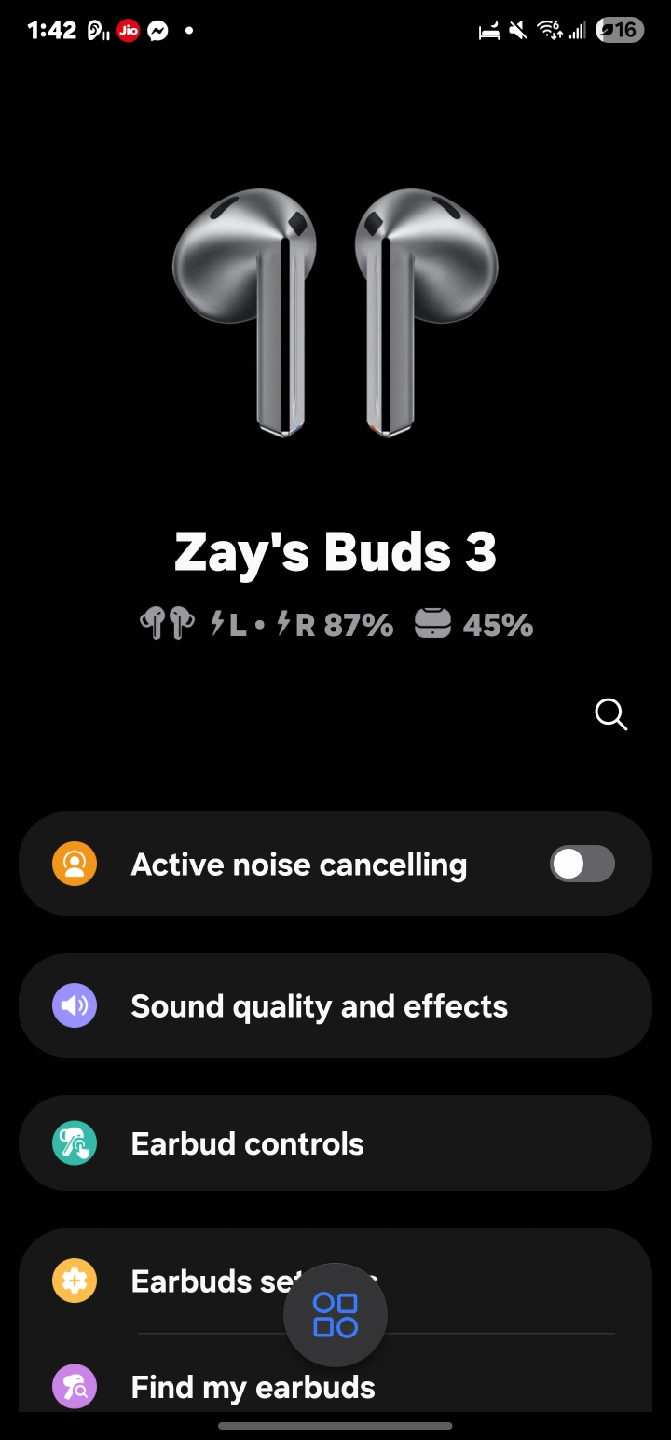This screenshot has width=671, height=1440.
Task: Open the search magnifier icon
Action: [x=610, y=714]
